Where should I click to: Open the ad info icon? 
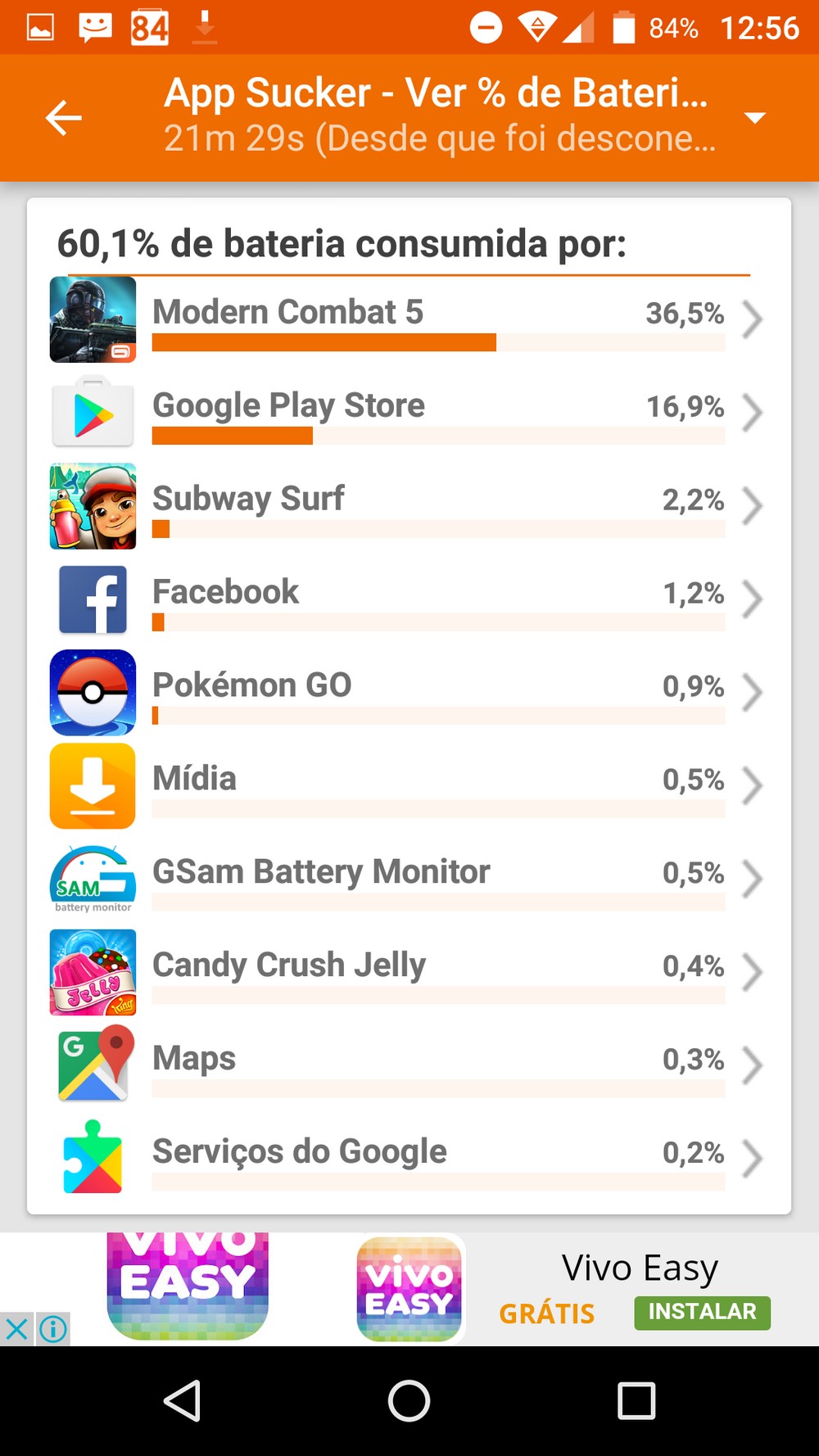point(53,1328)
